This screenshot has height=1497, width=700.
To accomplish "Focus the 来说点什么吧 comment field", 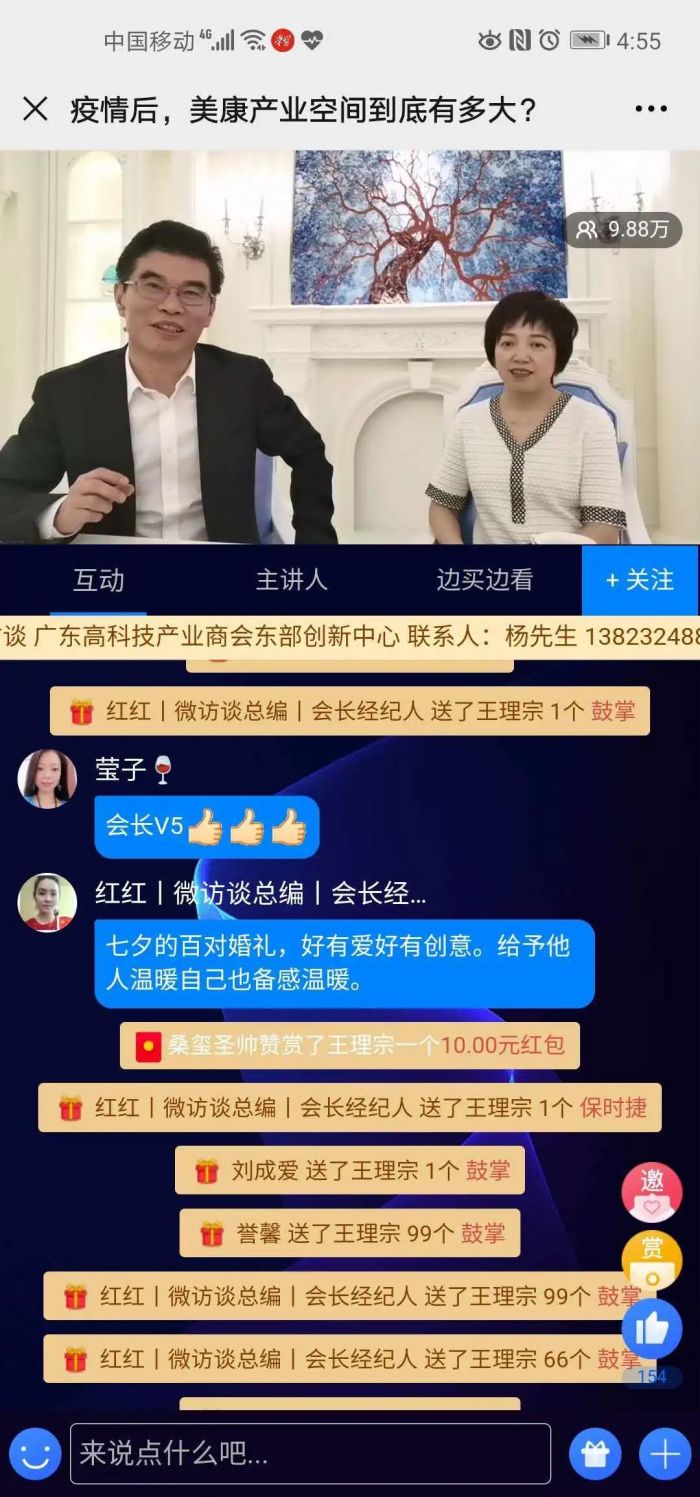I will [310, 1453].
